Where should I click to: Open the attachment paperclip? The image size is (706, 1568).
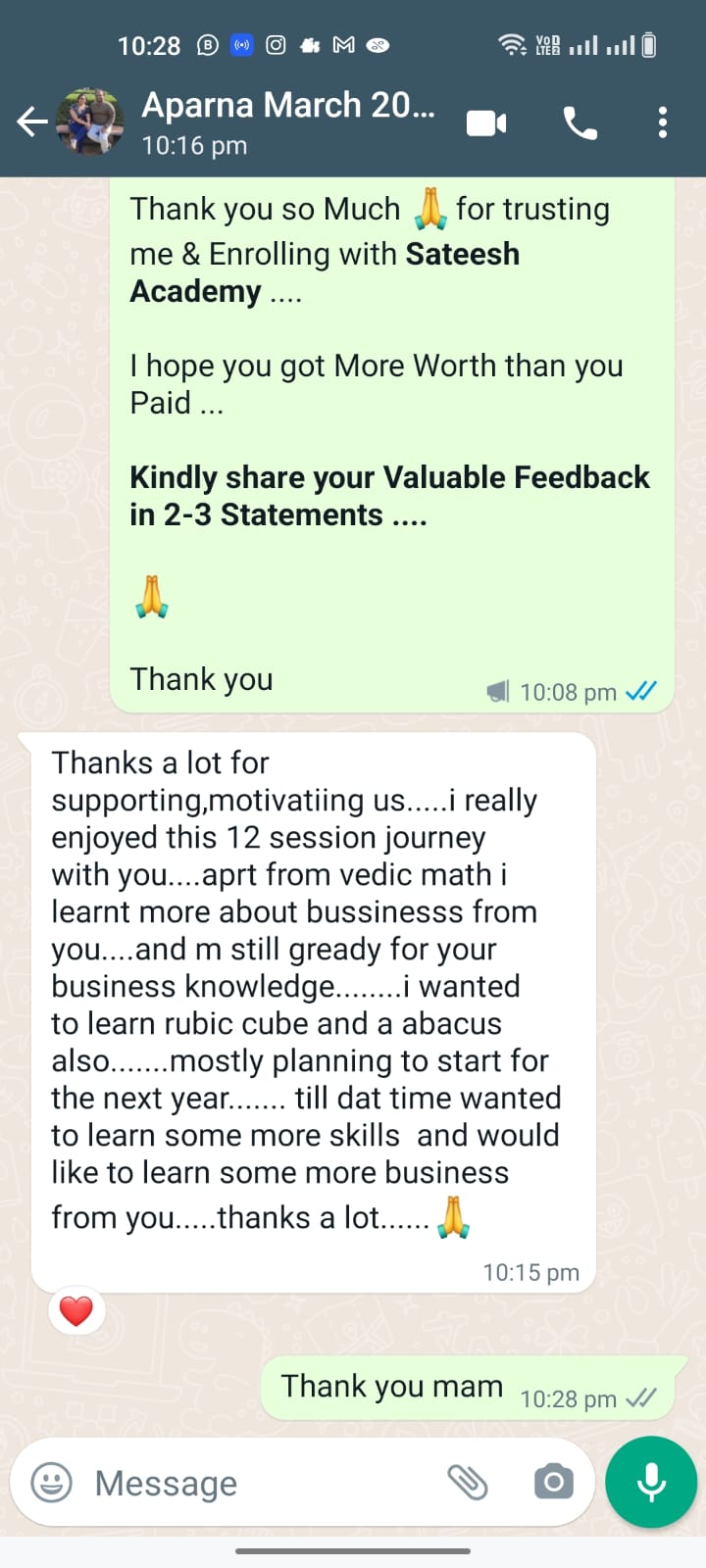(468, 1483)
